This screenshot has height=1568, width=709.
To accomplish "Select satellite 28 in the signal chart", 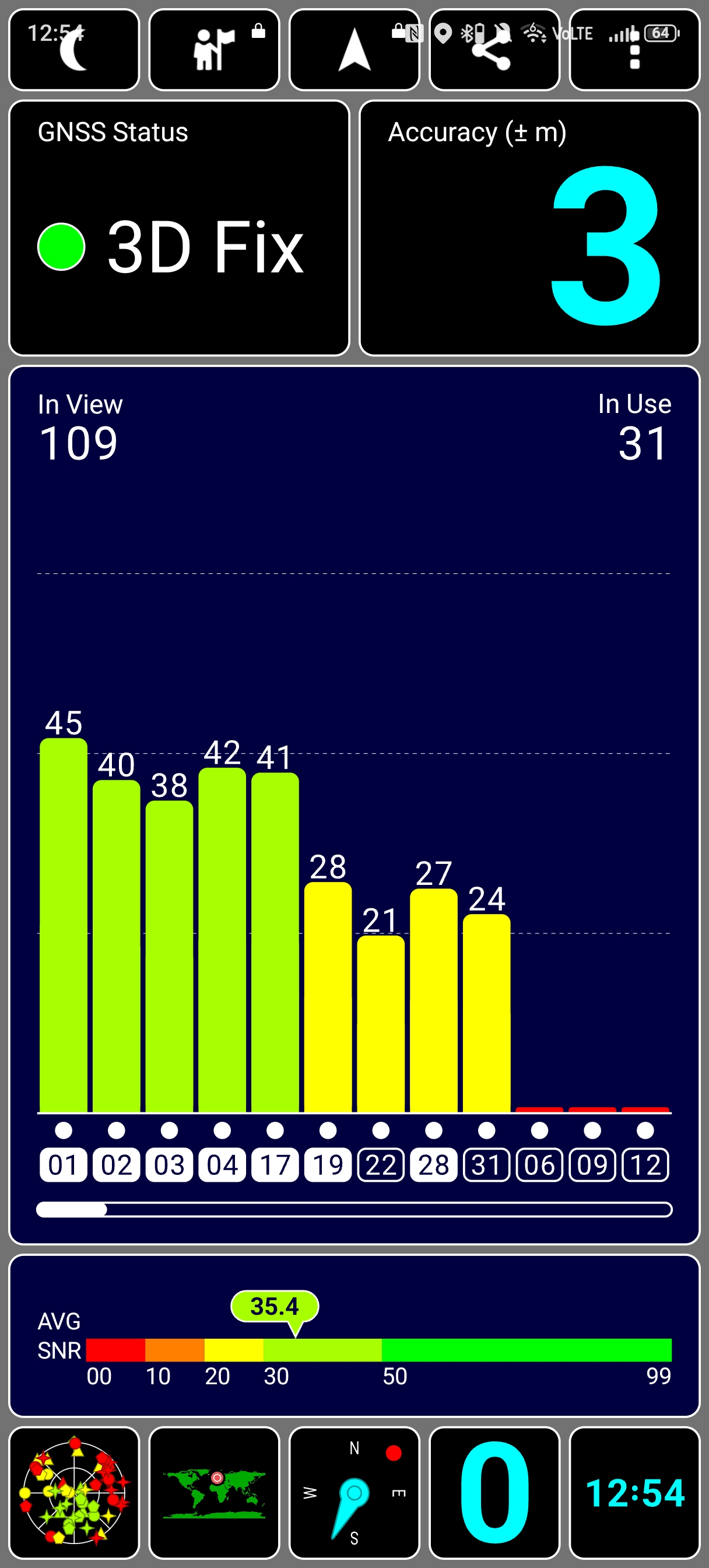I will (434, 1165).
